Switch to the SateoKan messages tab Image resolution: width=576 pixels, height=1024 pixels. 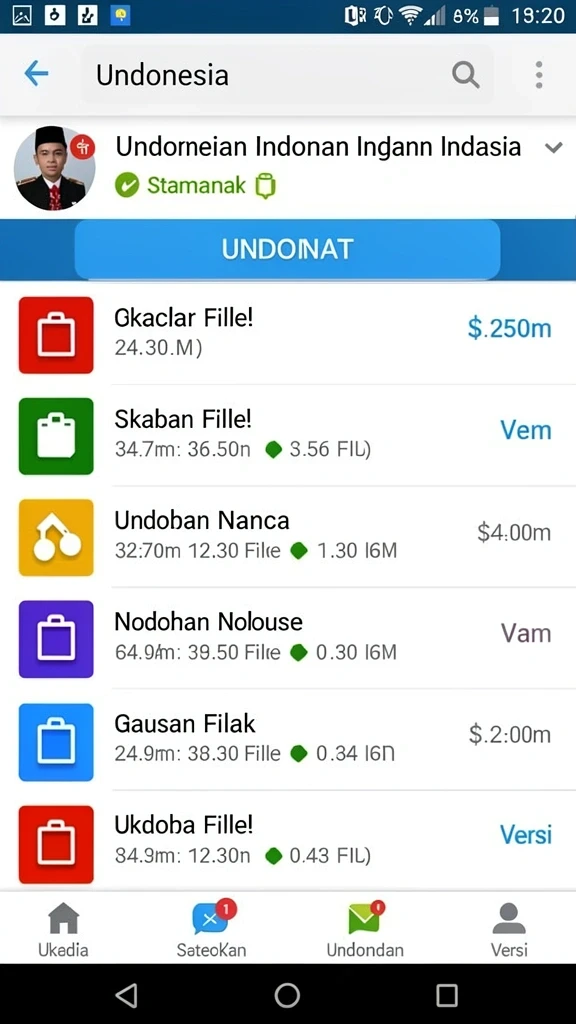coord(212,929)
